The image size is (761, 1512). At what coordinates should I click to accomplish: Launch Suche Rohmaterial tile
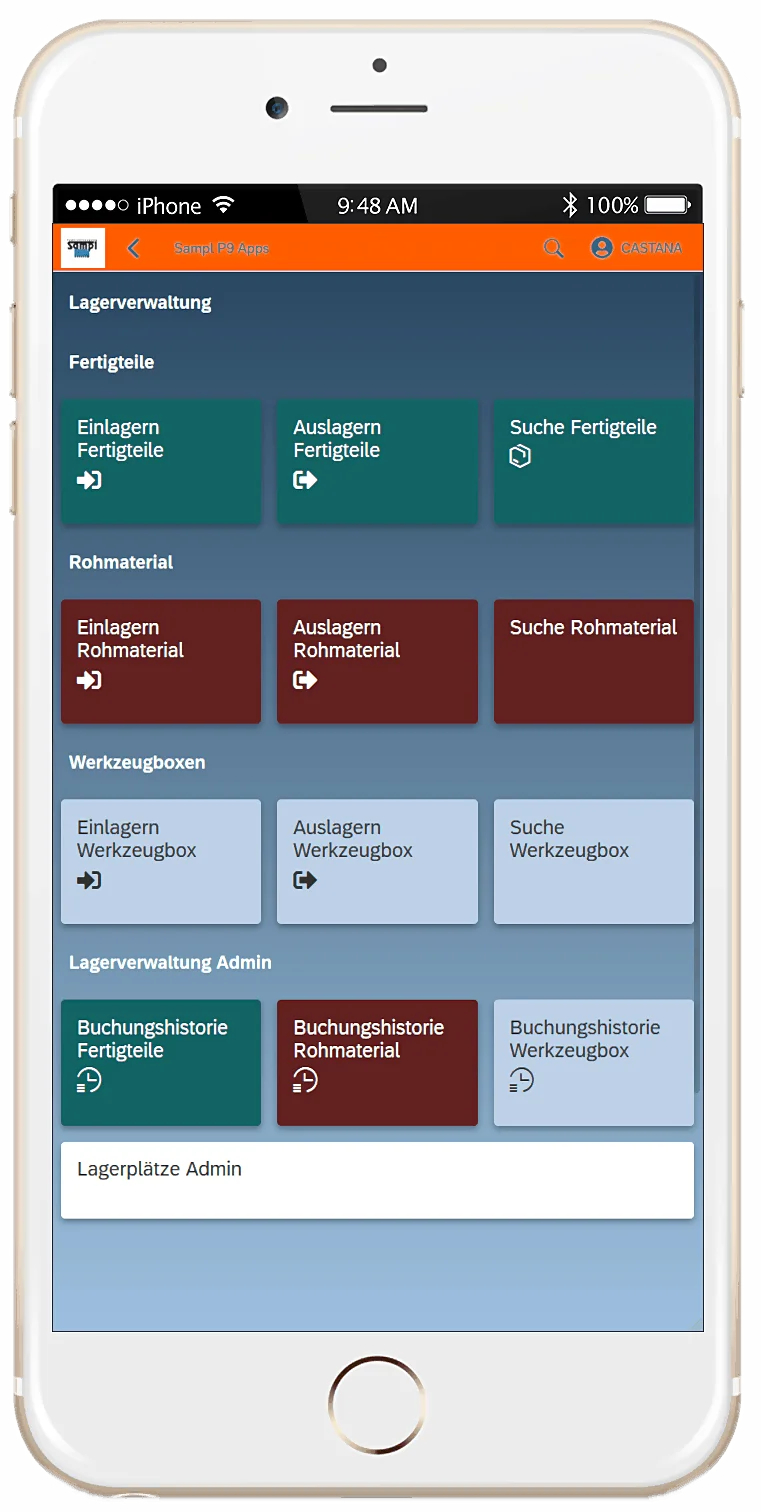tap(593, 661)
